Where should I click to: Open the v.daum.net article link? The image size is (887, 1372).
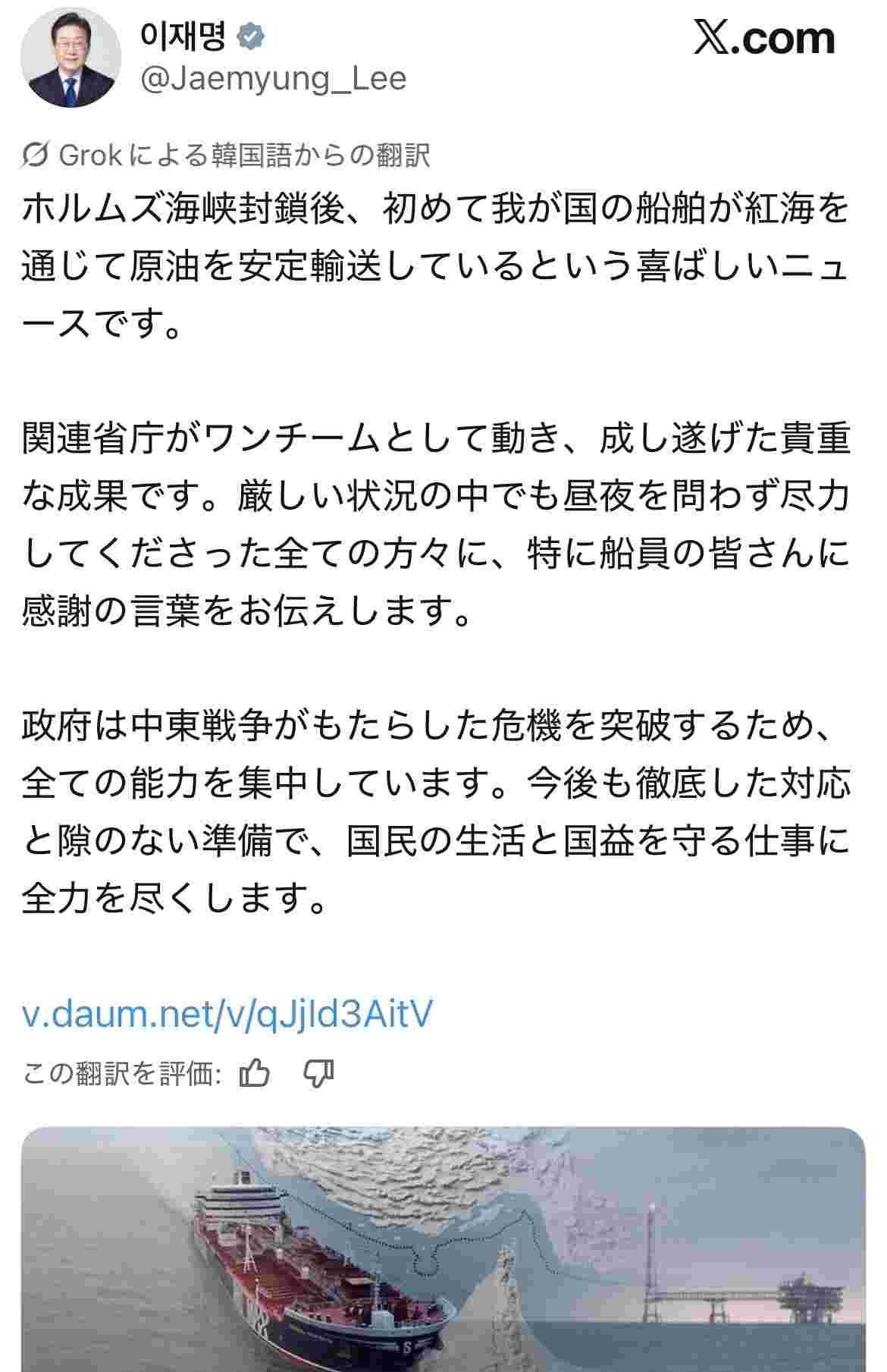click(x=227, y=1013)
